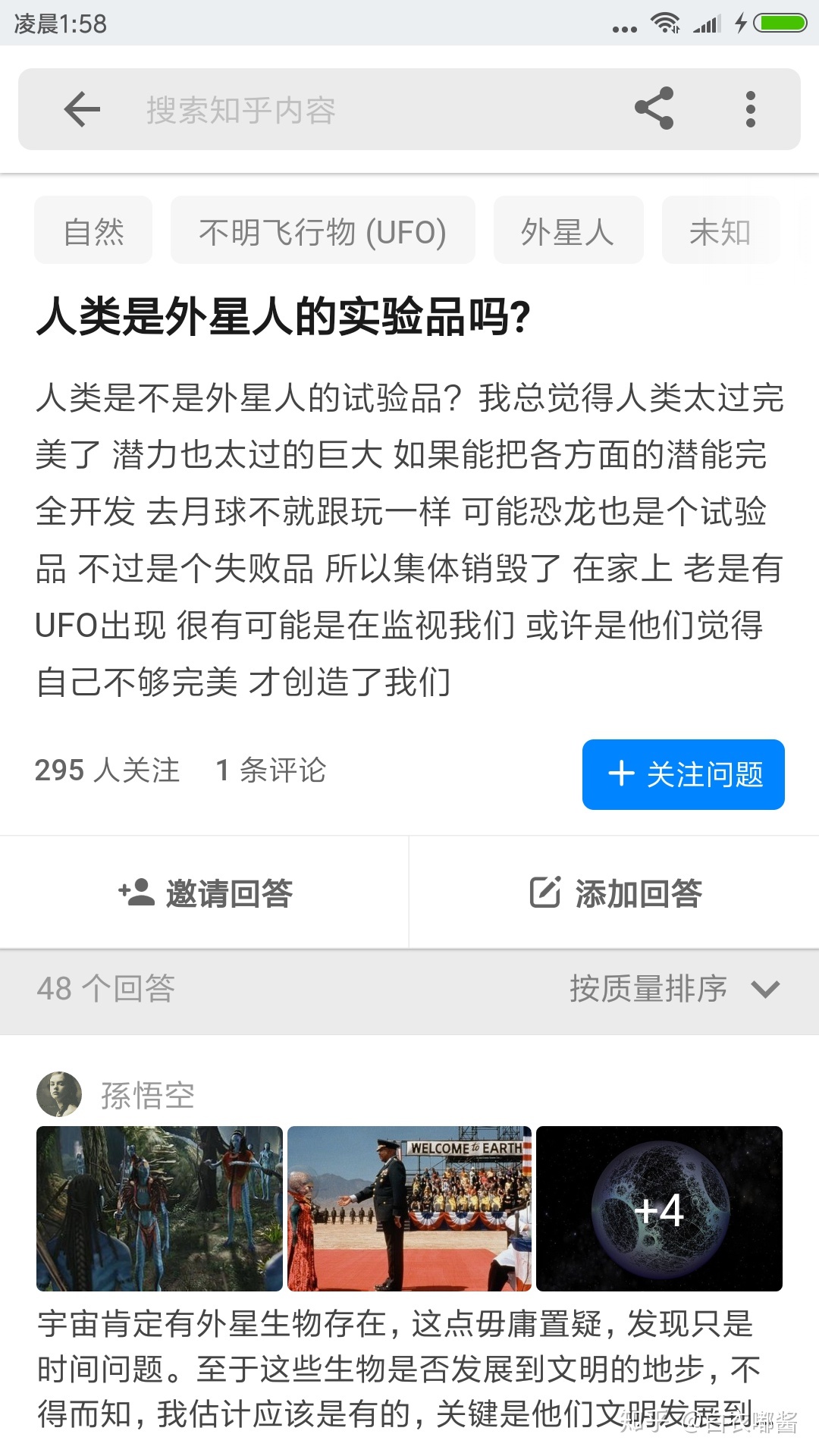Tap 邀请回答 to invite answers
The image size is (819, 1456).
(x=205, y=893)
